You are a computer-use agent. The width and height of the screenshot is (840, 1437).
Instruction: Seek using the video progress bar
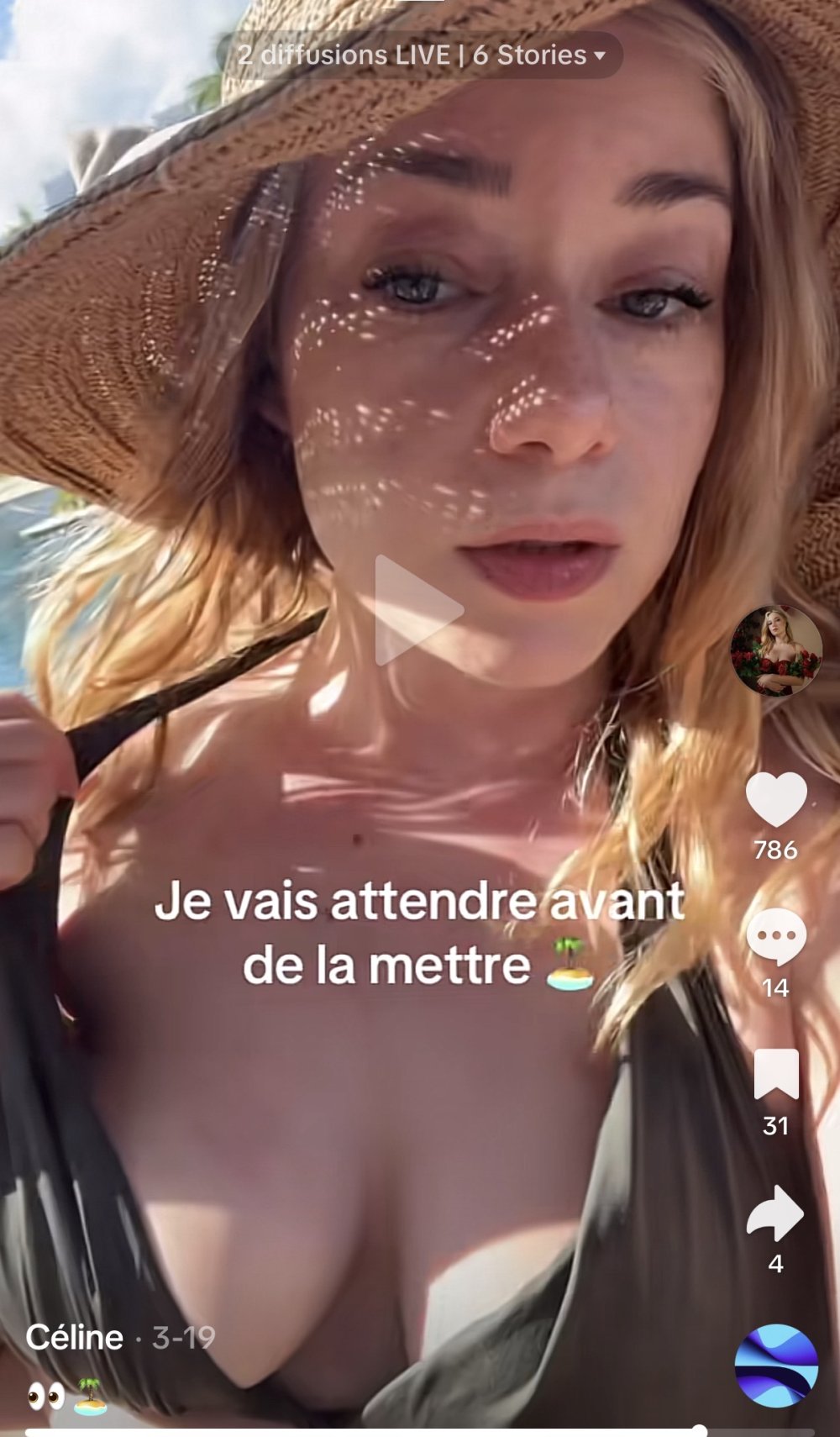[420, 1431]
